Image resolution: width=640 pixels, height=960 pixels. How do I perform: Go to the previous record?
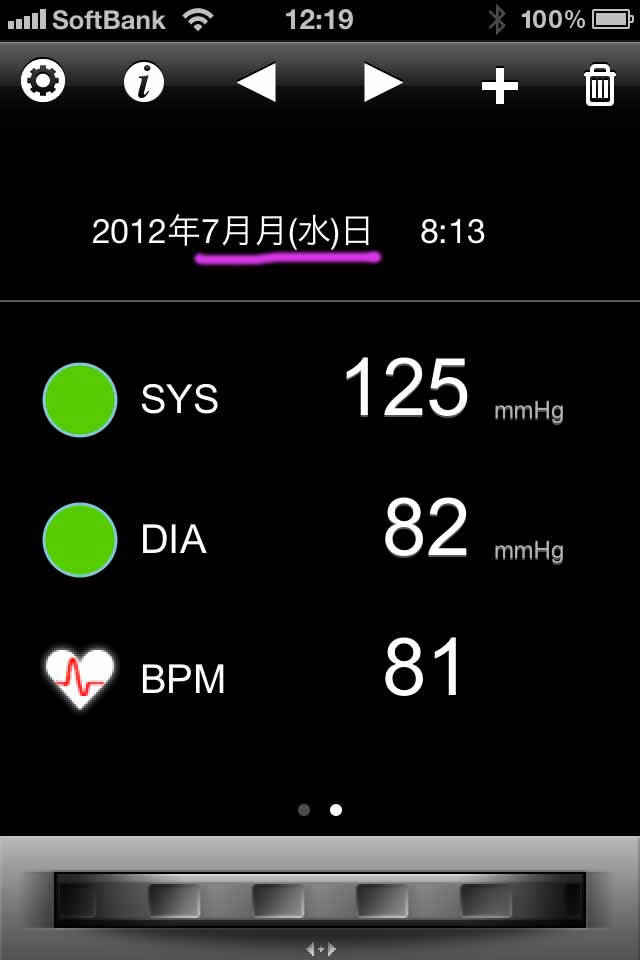tap(256, 82)
